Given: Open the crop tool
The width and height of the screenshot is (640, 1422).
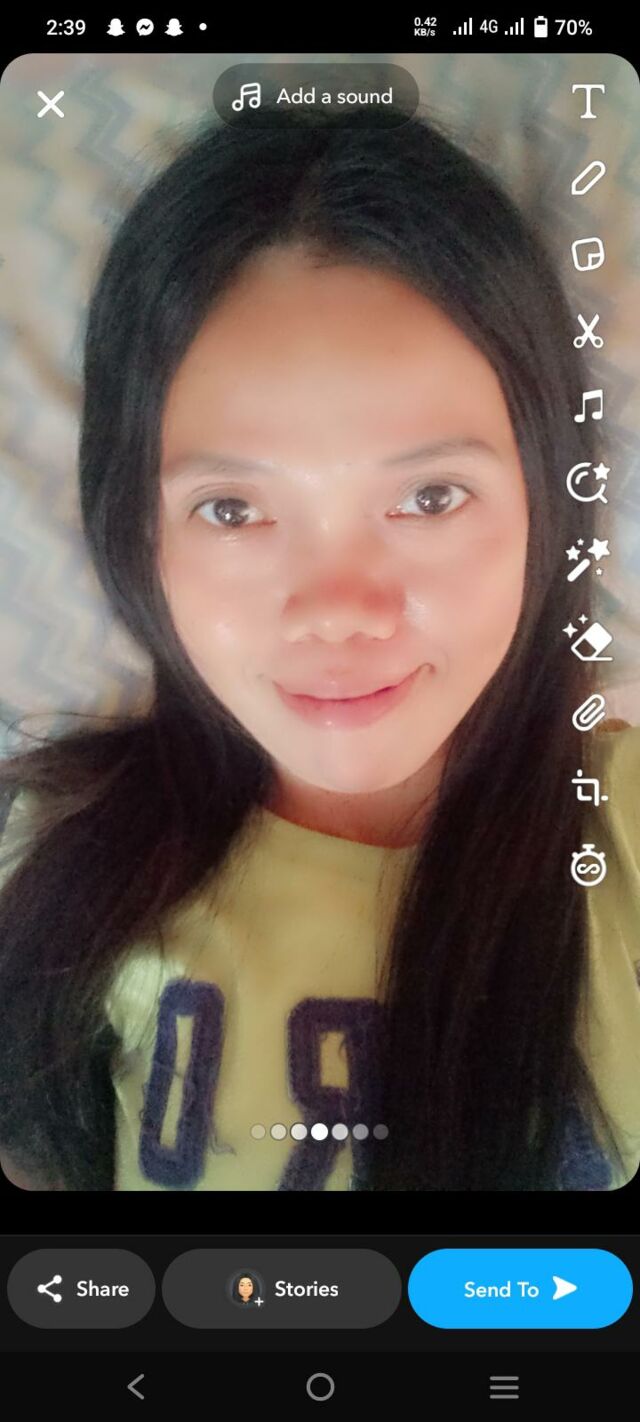Looking at the screenshot, I should click(x=588, y=788).
